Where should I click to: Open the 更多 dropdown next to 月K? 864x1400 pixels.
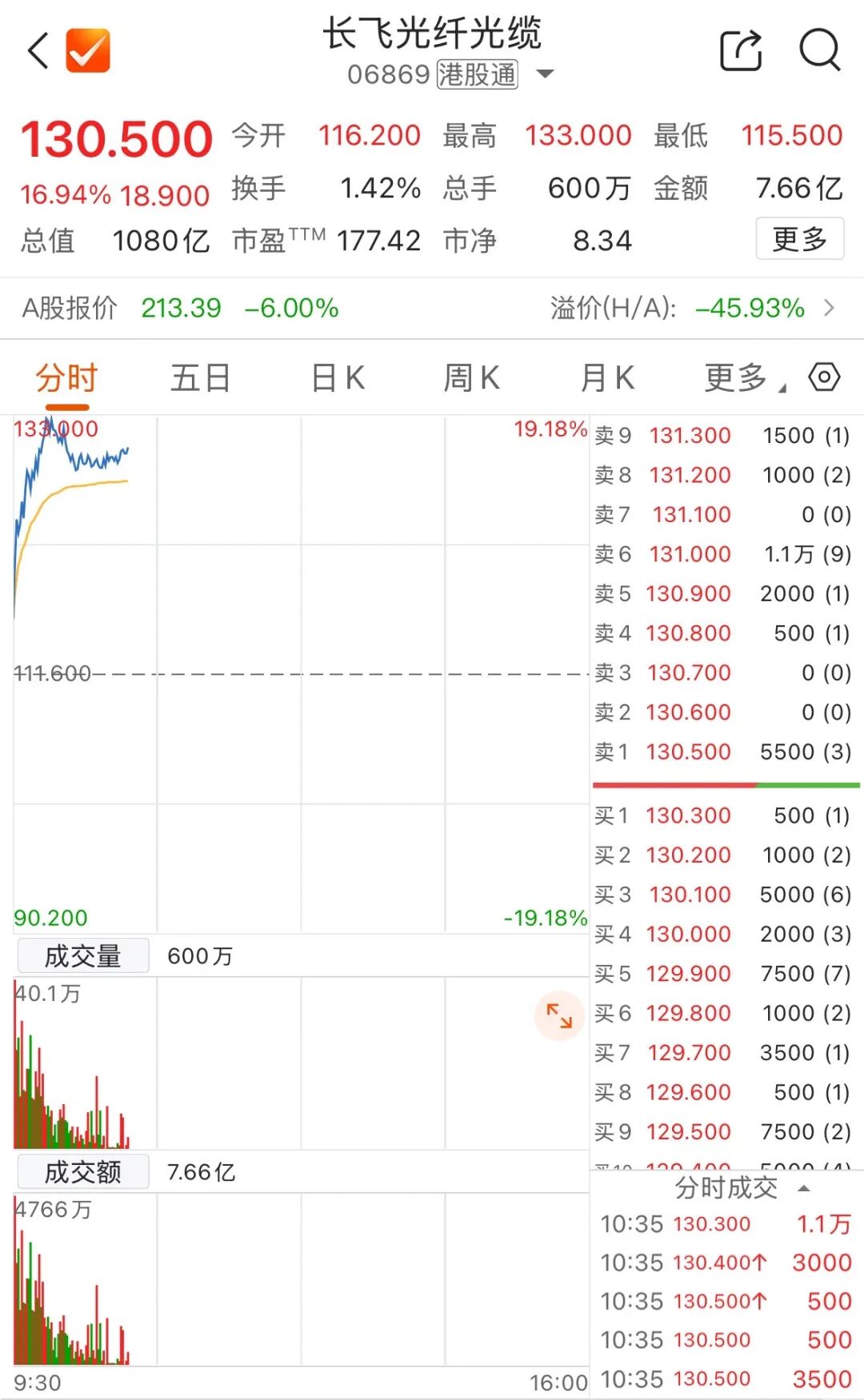pos(736,377)
